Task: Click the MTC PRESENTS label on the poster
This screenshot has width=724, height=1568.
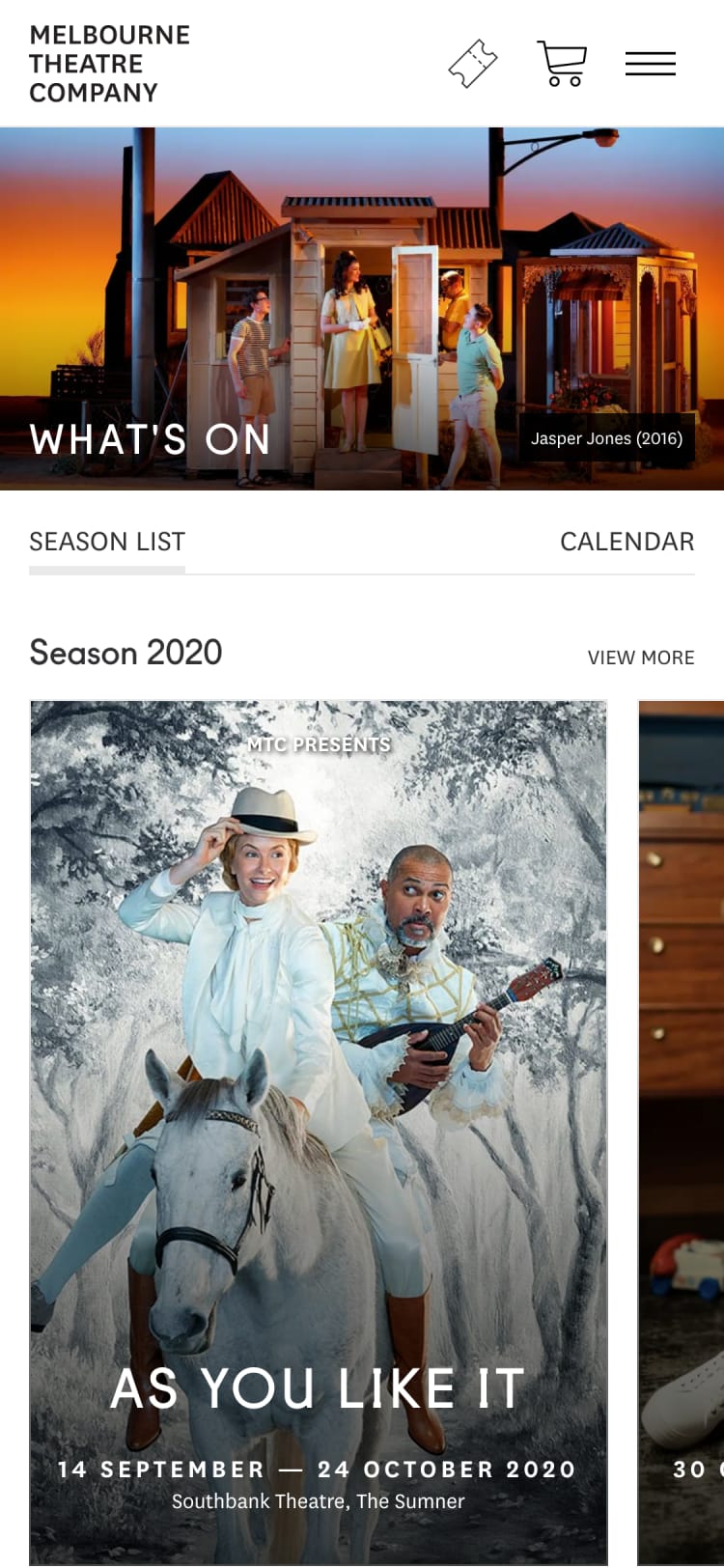Action: [319, 743]
